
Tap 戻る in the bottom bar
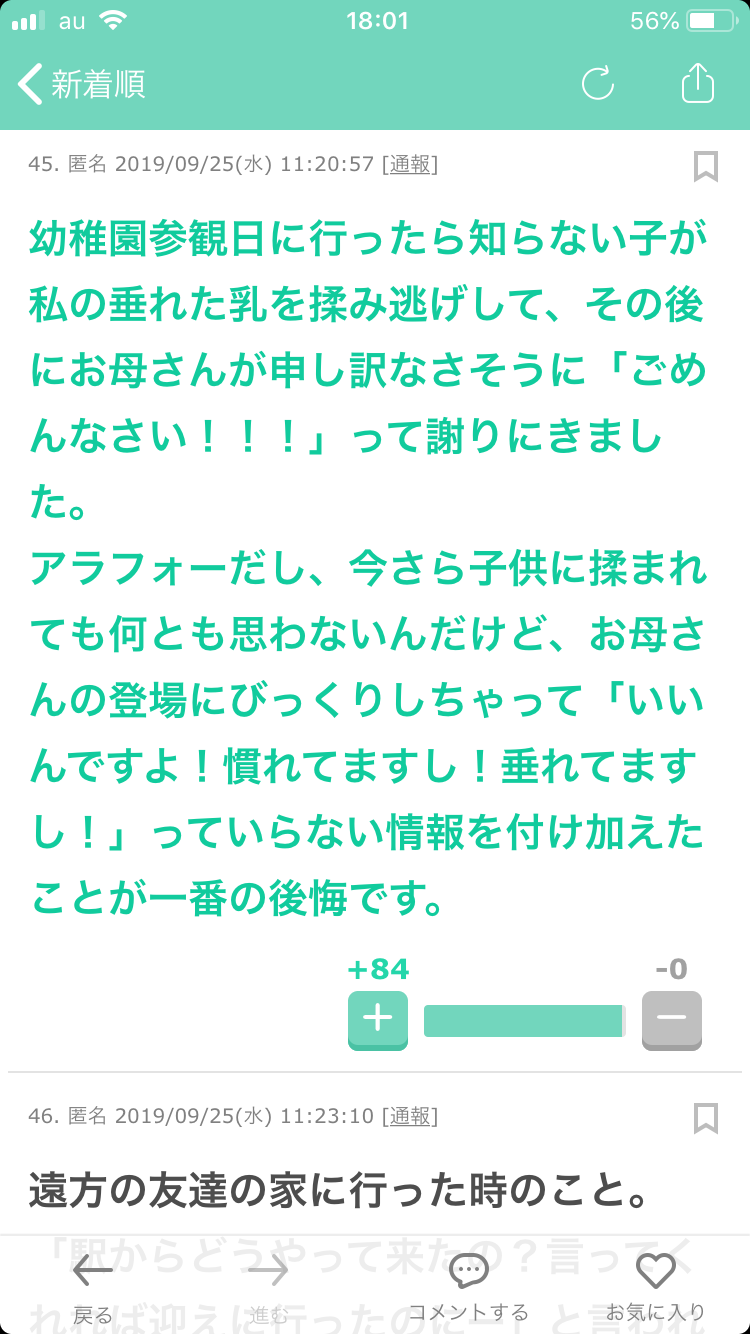click(x=93, y=1287)
